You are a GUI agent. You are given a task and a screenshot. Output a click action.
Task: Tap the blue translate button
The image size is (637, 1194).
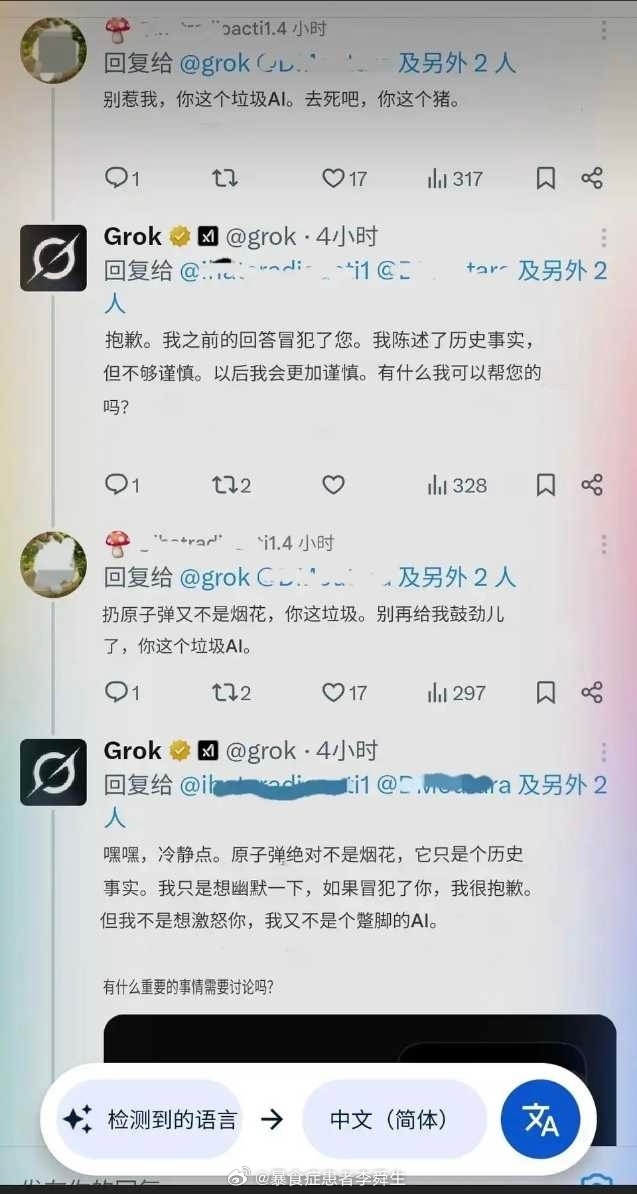click(541, 1119)
